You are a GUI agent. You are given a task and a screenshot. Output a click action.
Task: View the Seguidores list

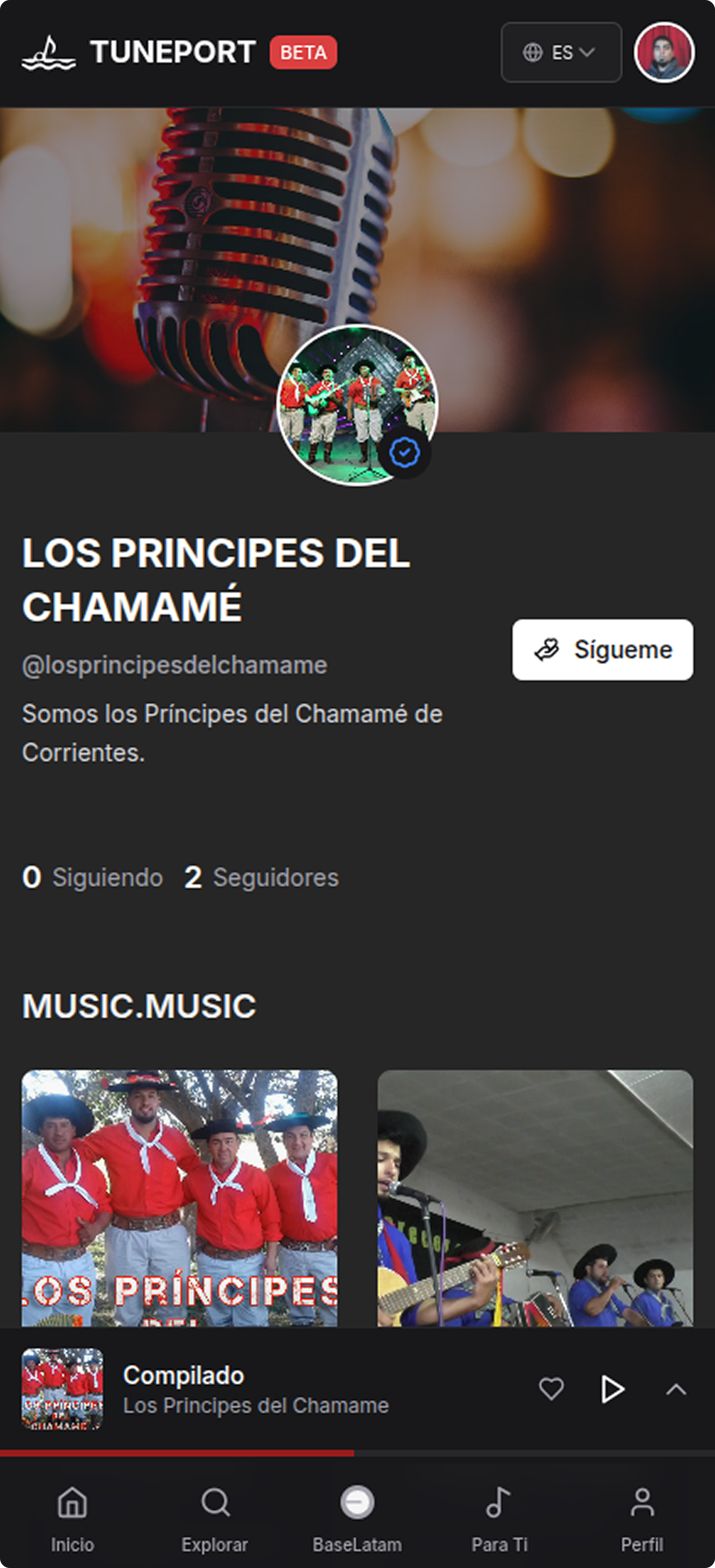[x=262, y=877]
